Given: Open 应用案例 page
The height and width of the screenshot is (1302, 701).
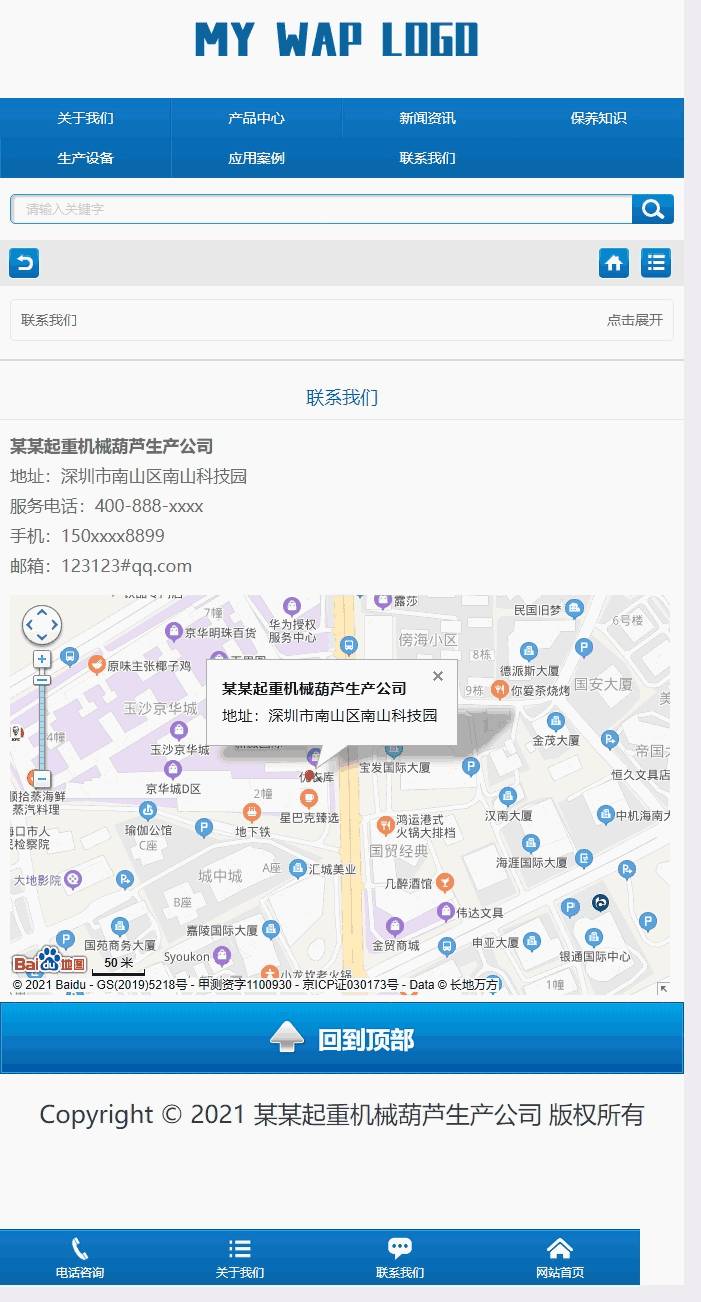Looking at the screenshot, I should coord(256,158).
